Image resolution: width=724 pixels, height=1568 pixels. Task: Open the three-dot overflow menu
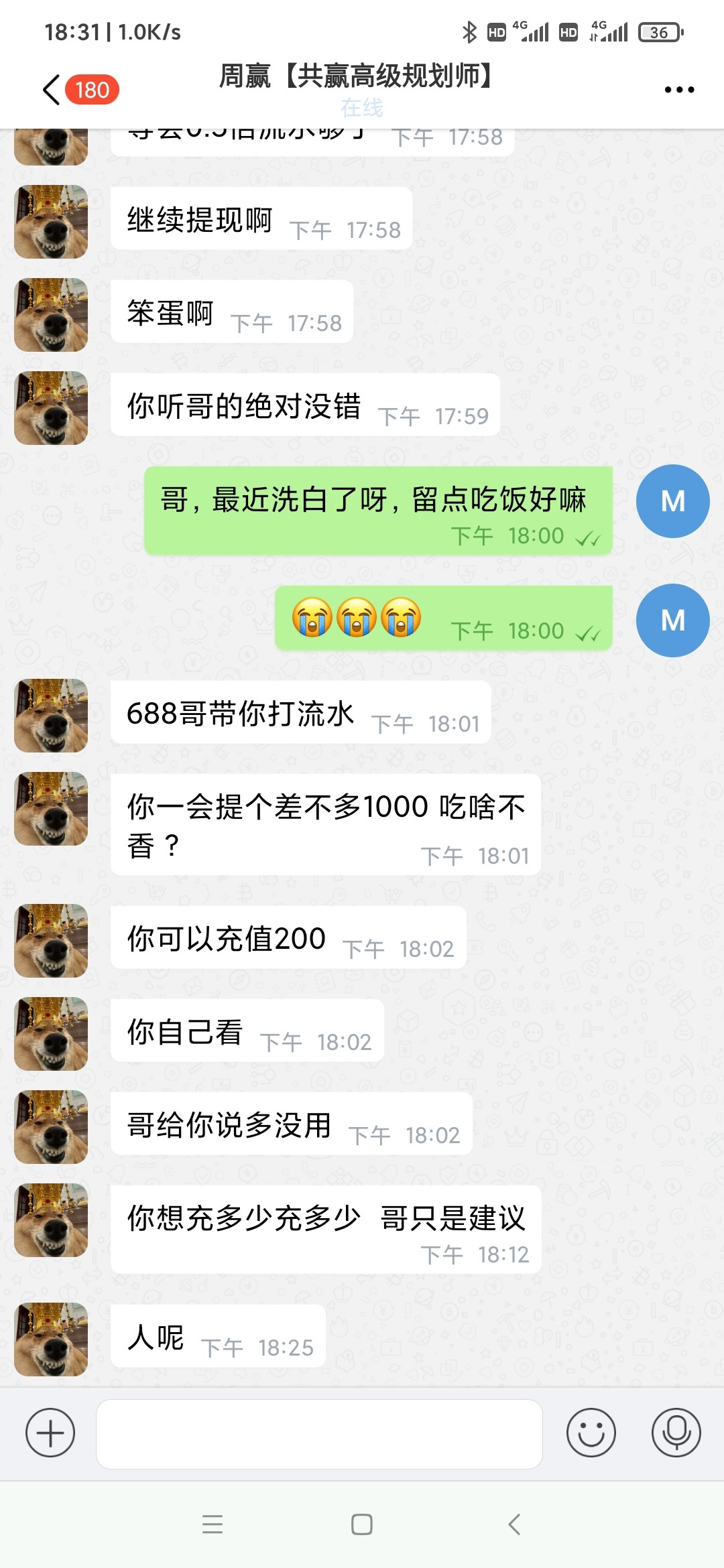tap(678, 90)
